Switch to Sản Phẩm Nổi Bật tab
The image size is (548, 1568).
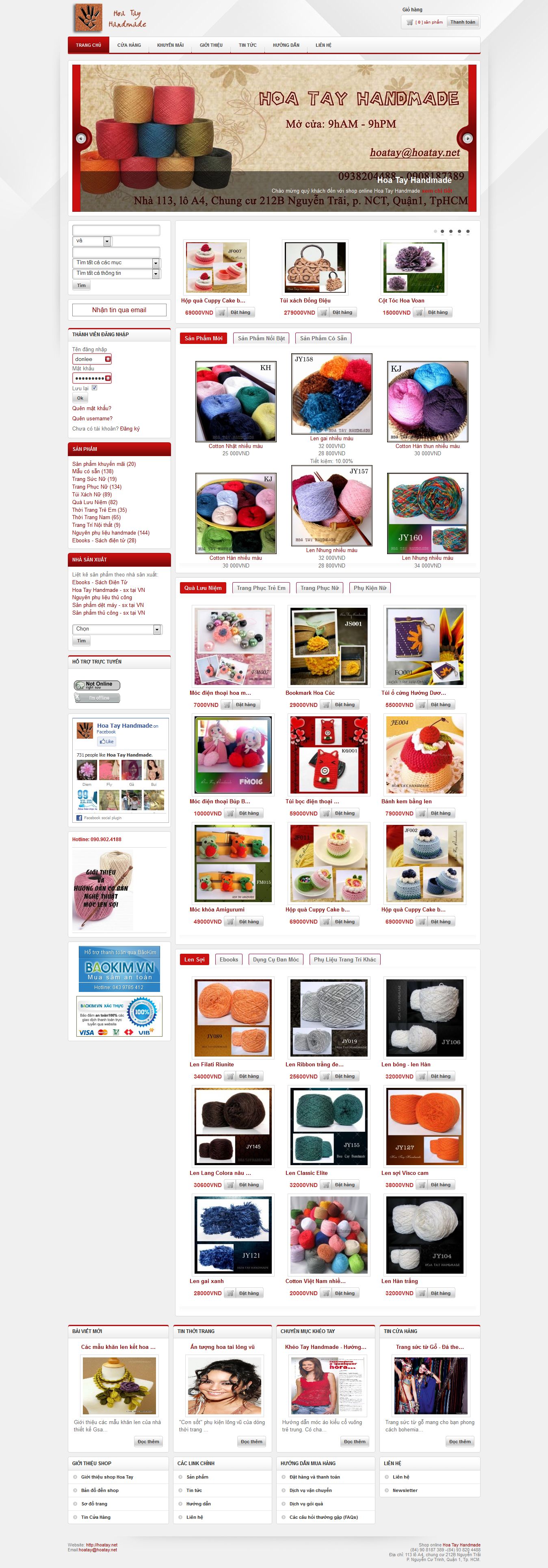[261, 338]
